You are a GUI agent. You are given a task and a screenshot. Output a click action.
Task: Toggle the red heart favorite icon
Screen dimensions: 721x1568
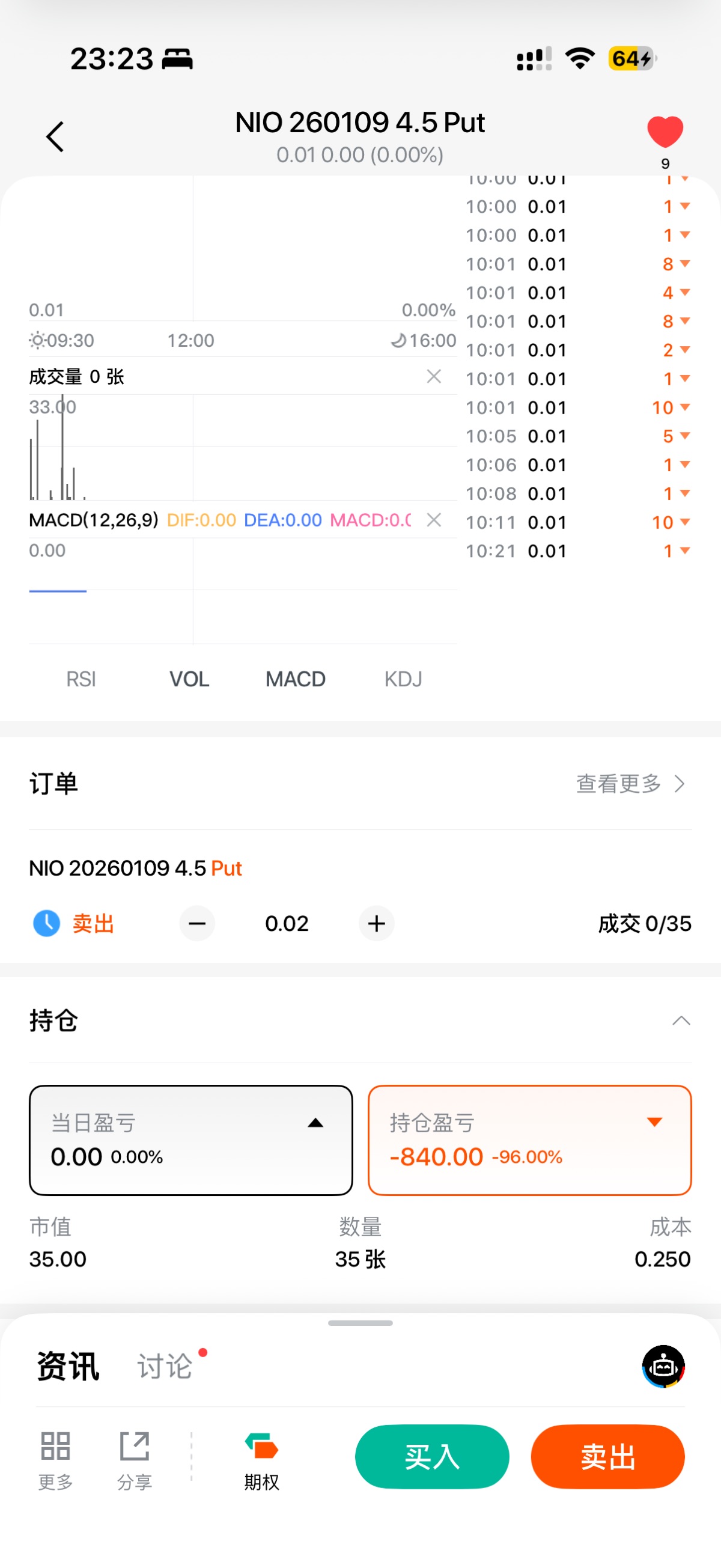pos(665,132)
